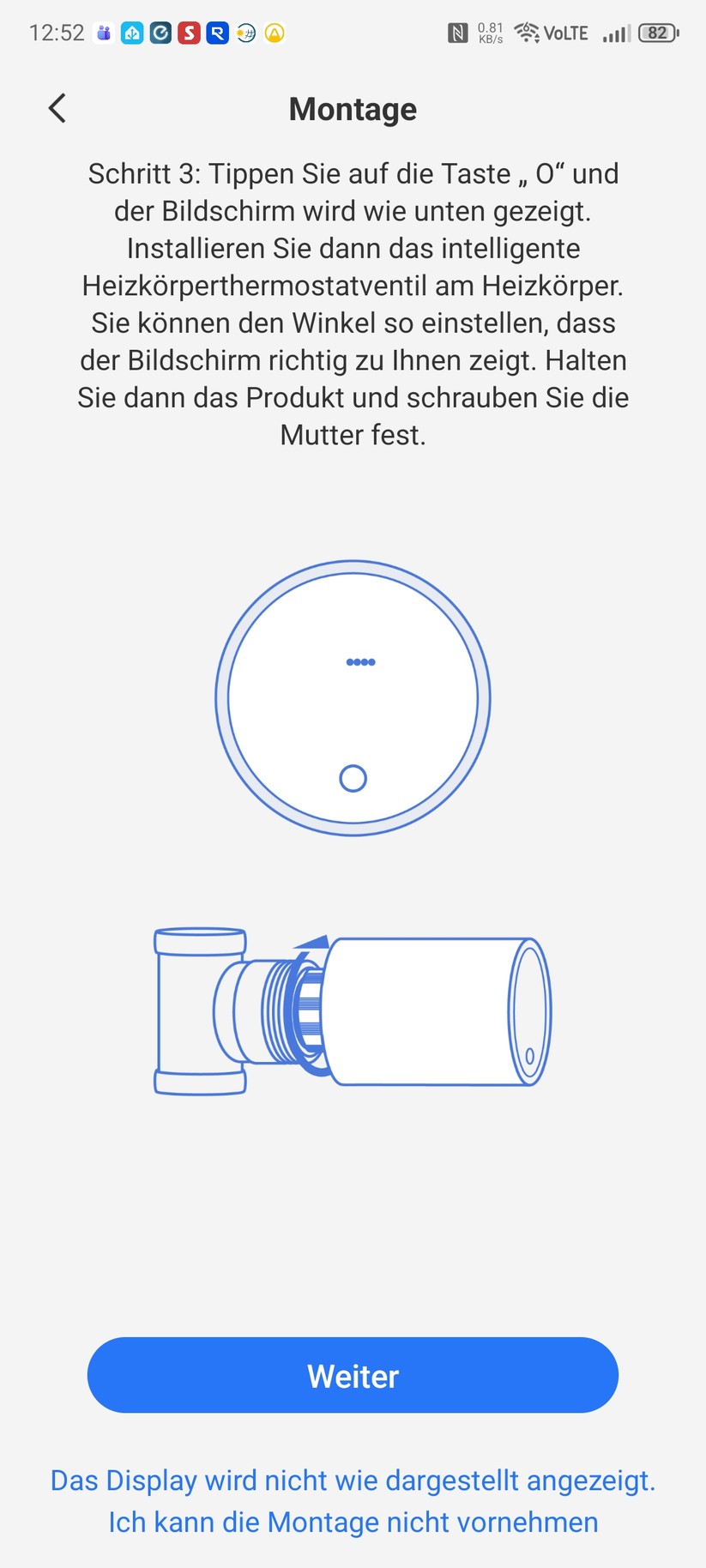Viewport: 706px width, 1568px height.
Task: Tap the sun weather notification icon
Action: [x=246, y=33]
